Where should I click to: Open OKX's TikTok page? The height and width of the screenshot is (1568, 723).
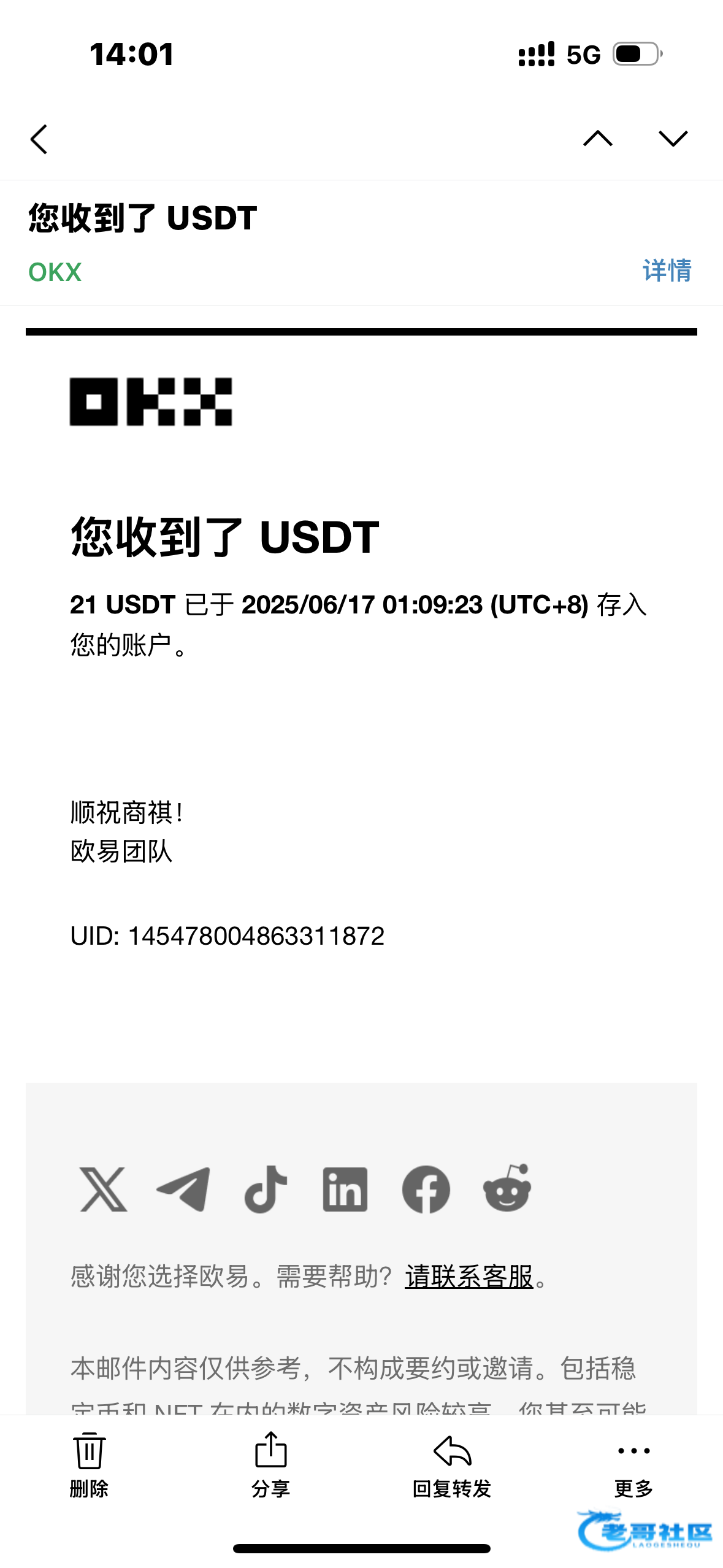coord(266,1189)
